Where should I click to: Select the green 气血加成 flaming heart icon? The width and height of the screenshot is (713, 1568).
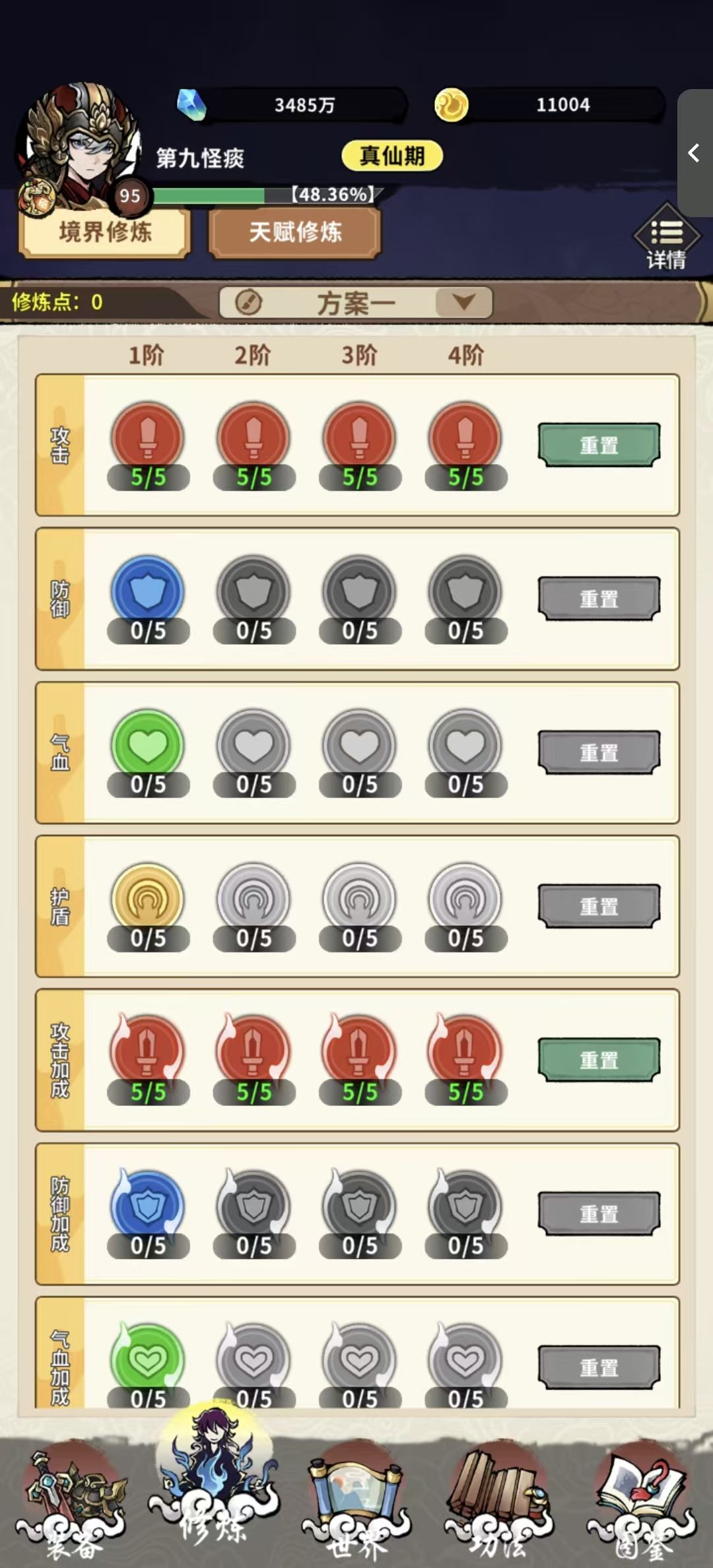pos(147,1360)
